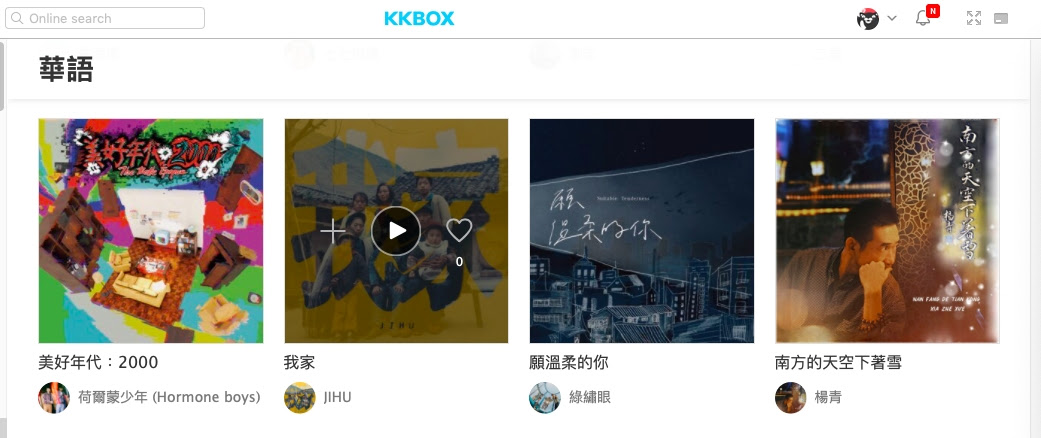Play the 我家 album
This screenshot has width=1041, height=438.
[x=396, y=231]
